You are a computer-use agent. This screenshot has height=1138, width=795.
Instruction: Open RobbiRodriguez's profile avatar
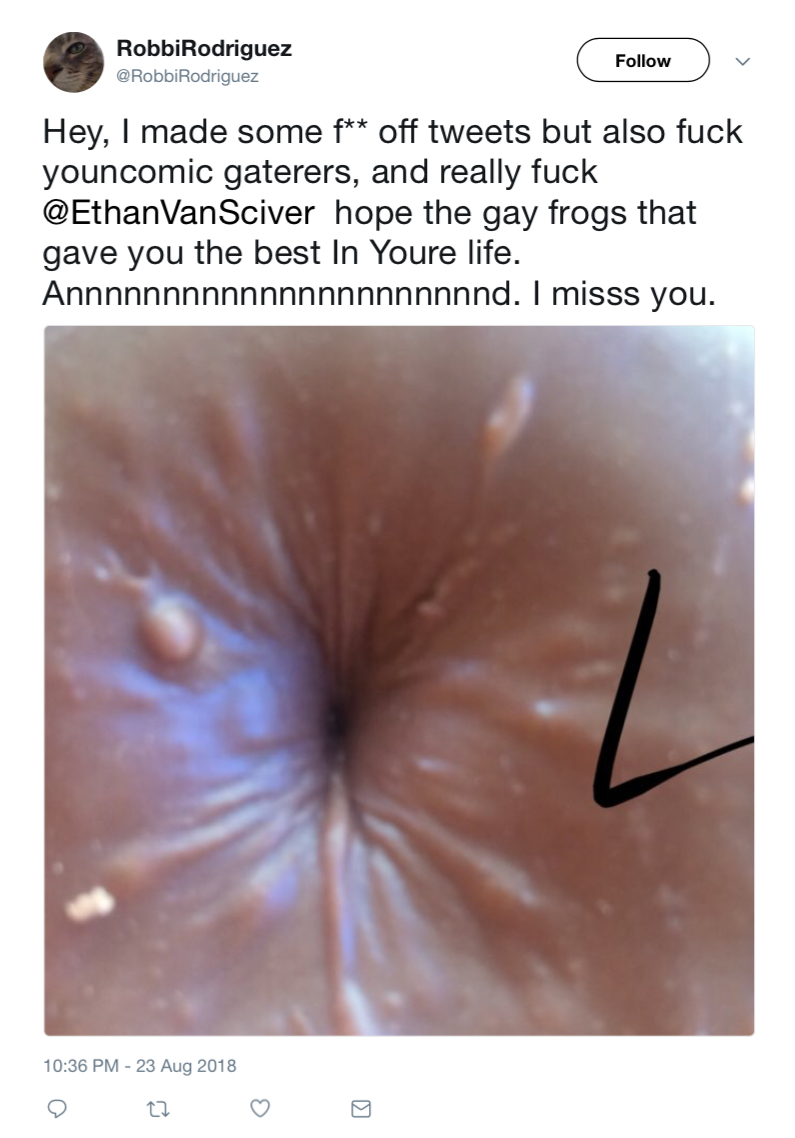[x=73, y=61]
